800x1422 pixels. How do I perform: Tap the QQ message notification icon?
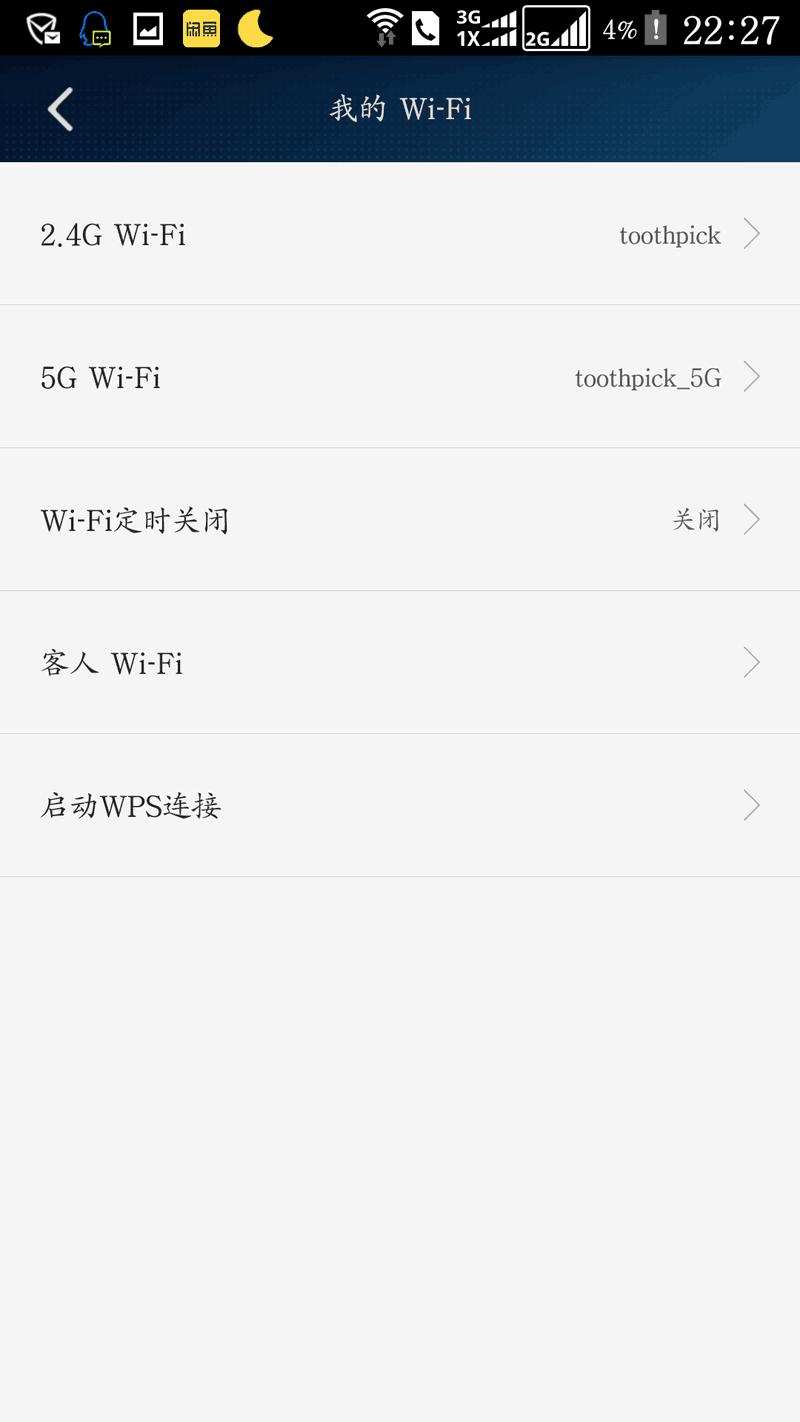click(95, 28)
